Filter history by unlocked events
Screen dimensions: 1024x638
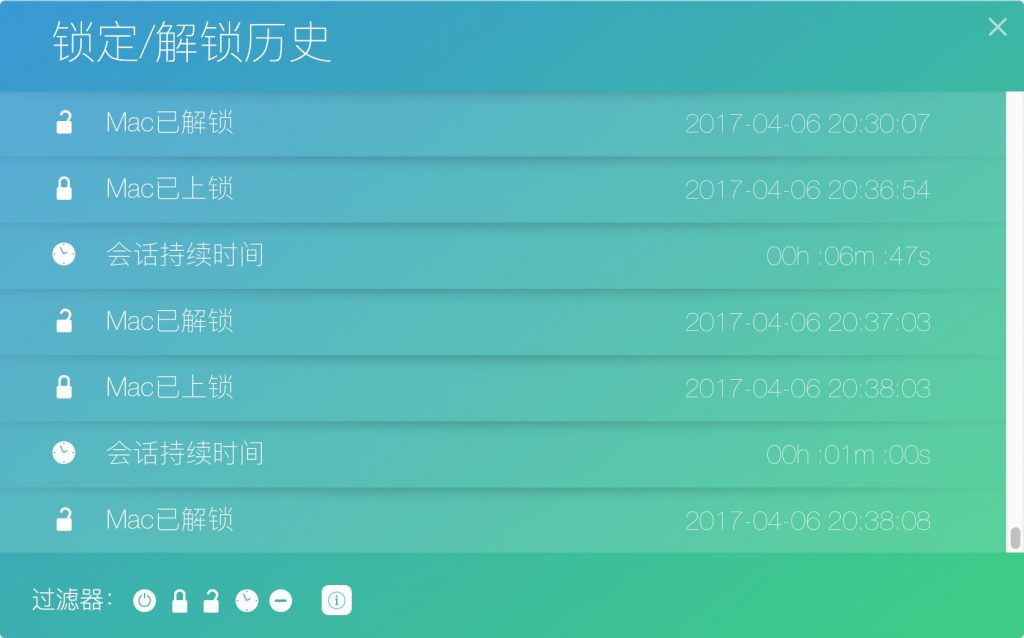(x=212, y=600)
